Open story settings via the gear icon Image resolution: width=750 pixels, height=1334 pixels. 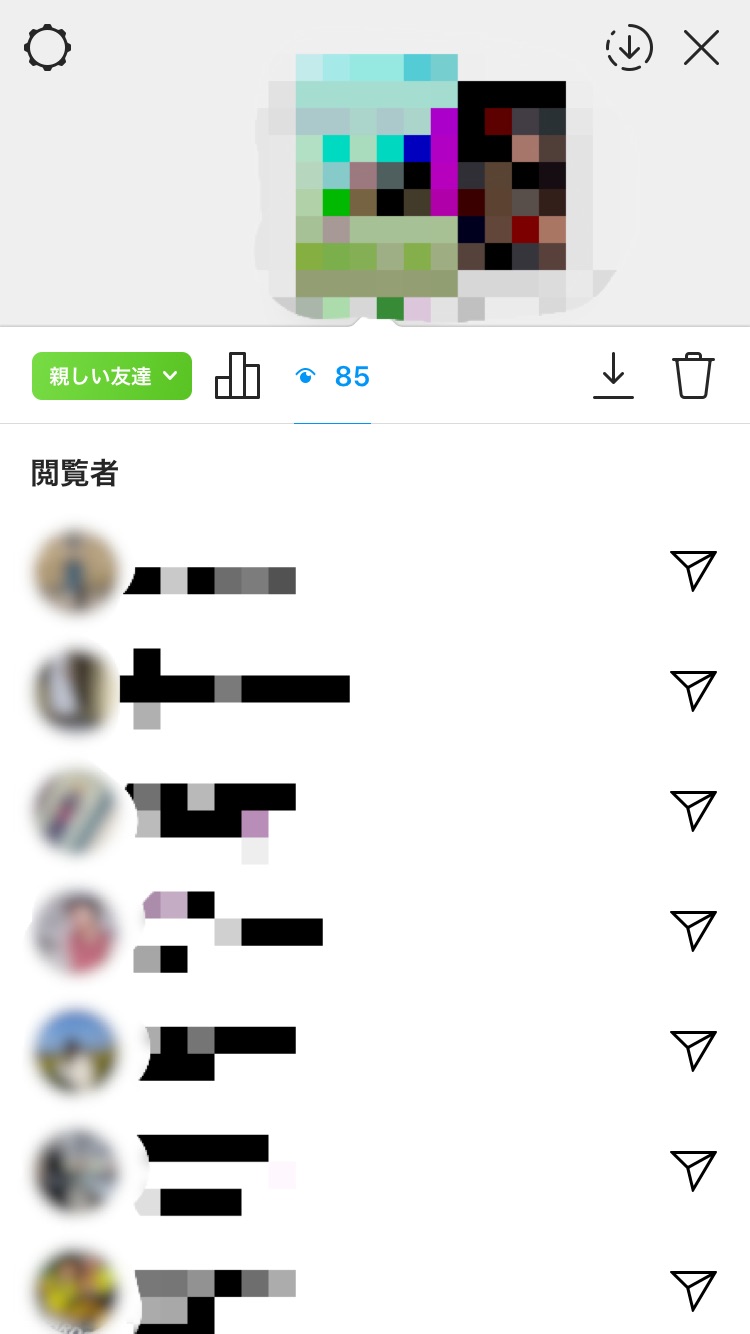(48, 47)
